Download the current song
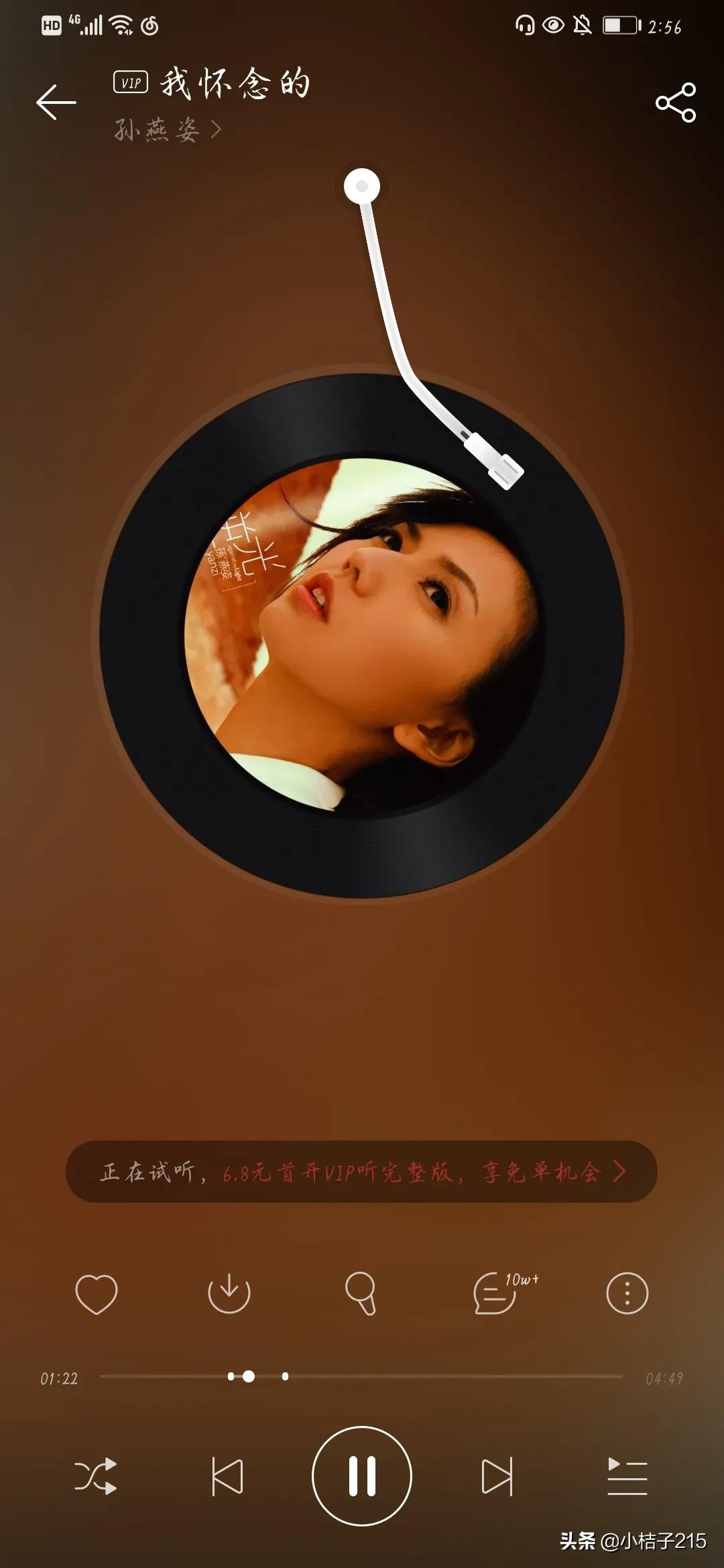The image size is (724, 1568). (x=229, y=1293)
